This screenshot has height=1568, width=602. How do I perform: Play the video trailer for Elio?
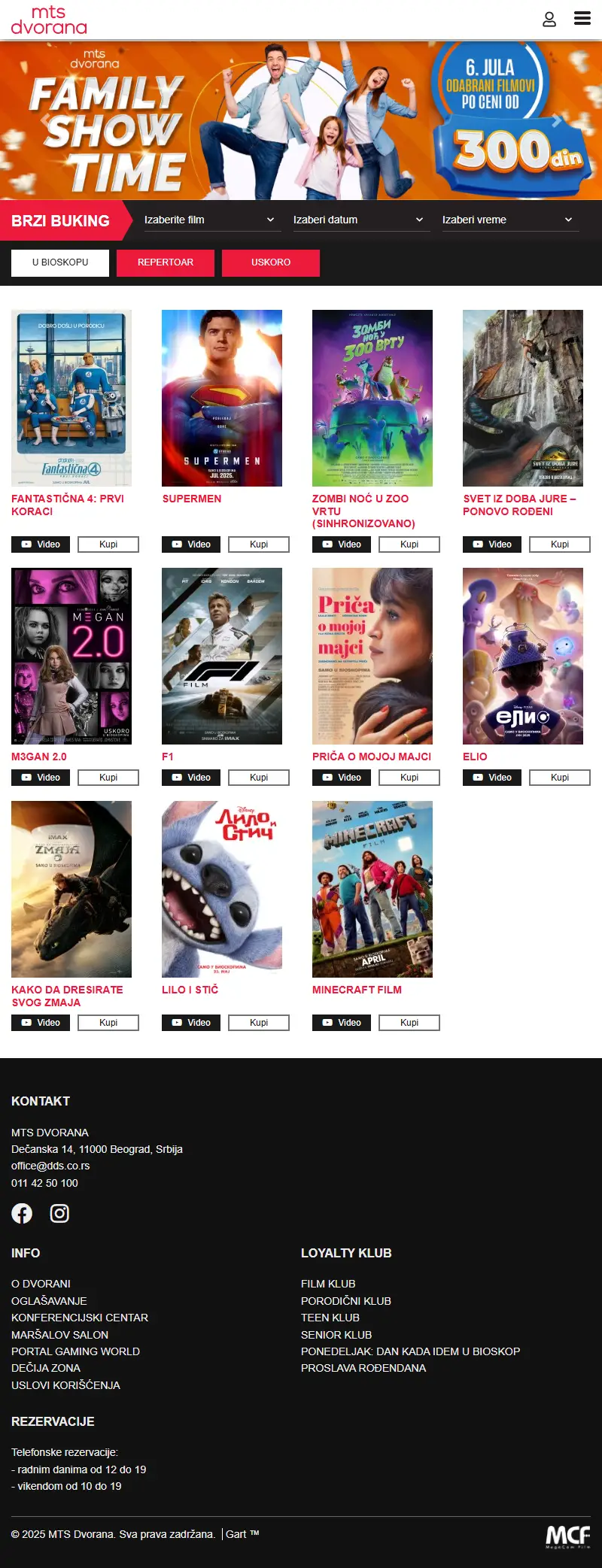(x=492, y=778)
